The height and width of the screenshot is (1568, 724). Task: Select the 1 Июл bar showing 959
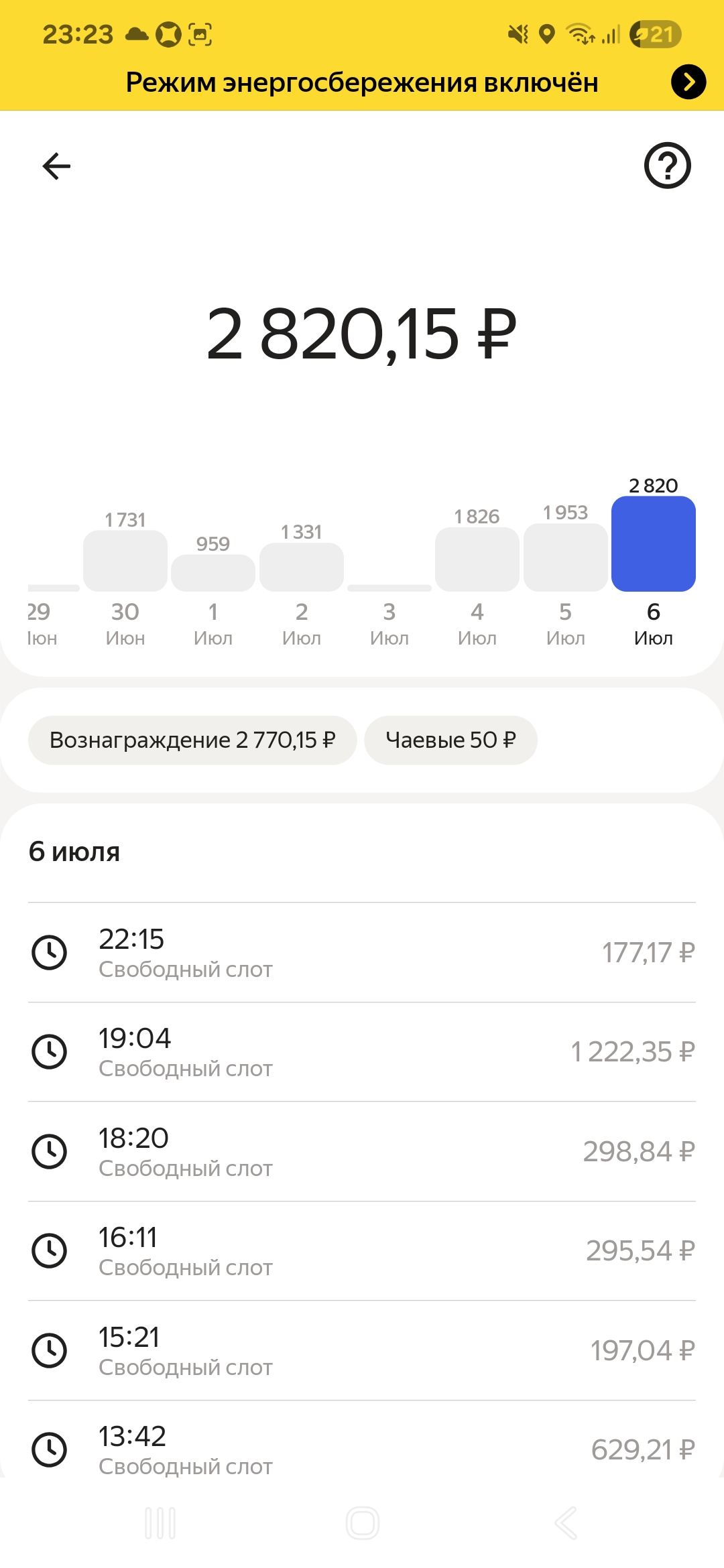(213, 573)
